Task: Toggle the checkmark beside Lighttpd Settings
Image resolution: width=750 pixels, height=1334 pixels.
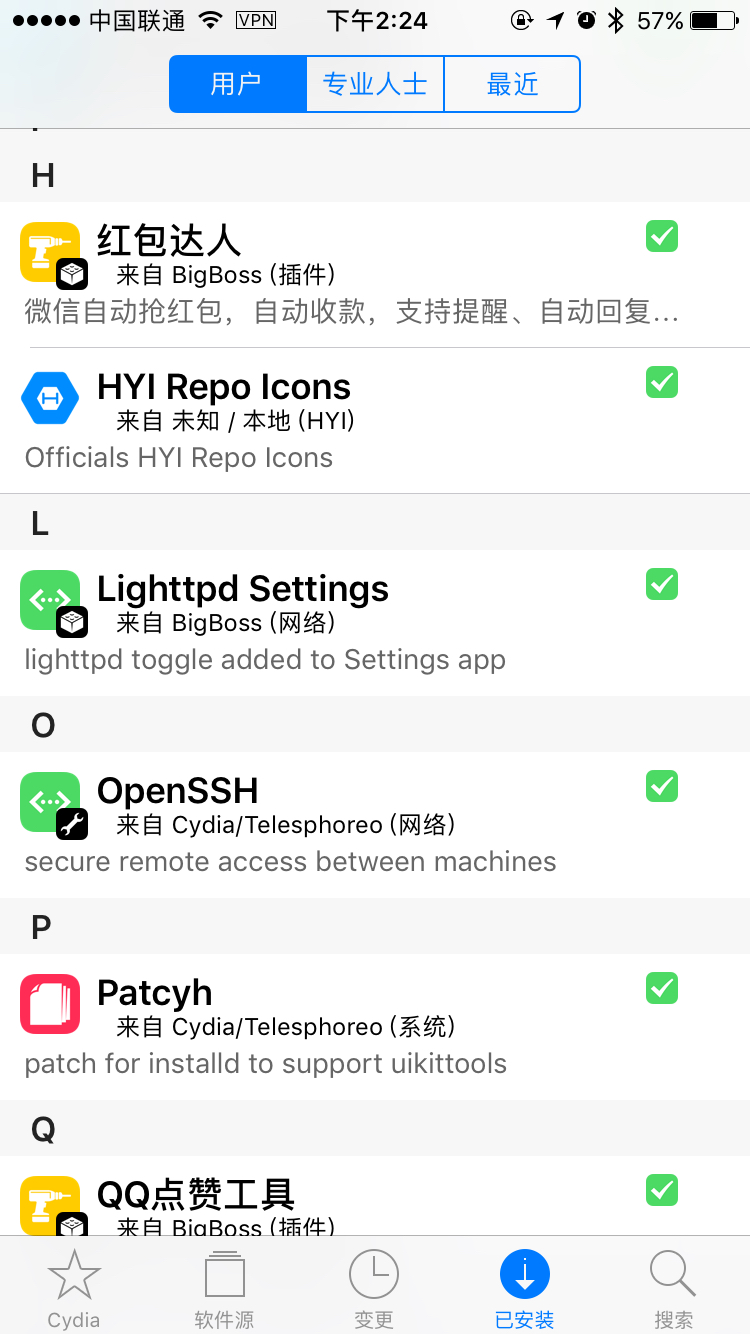Action: [661, 585]
